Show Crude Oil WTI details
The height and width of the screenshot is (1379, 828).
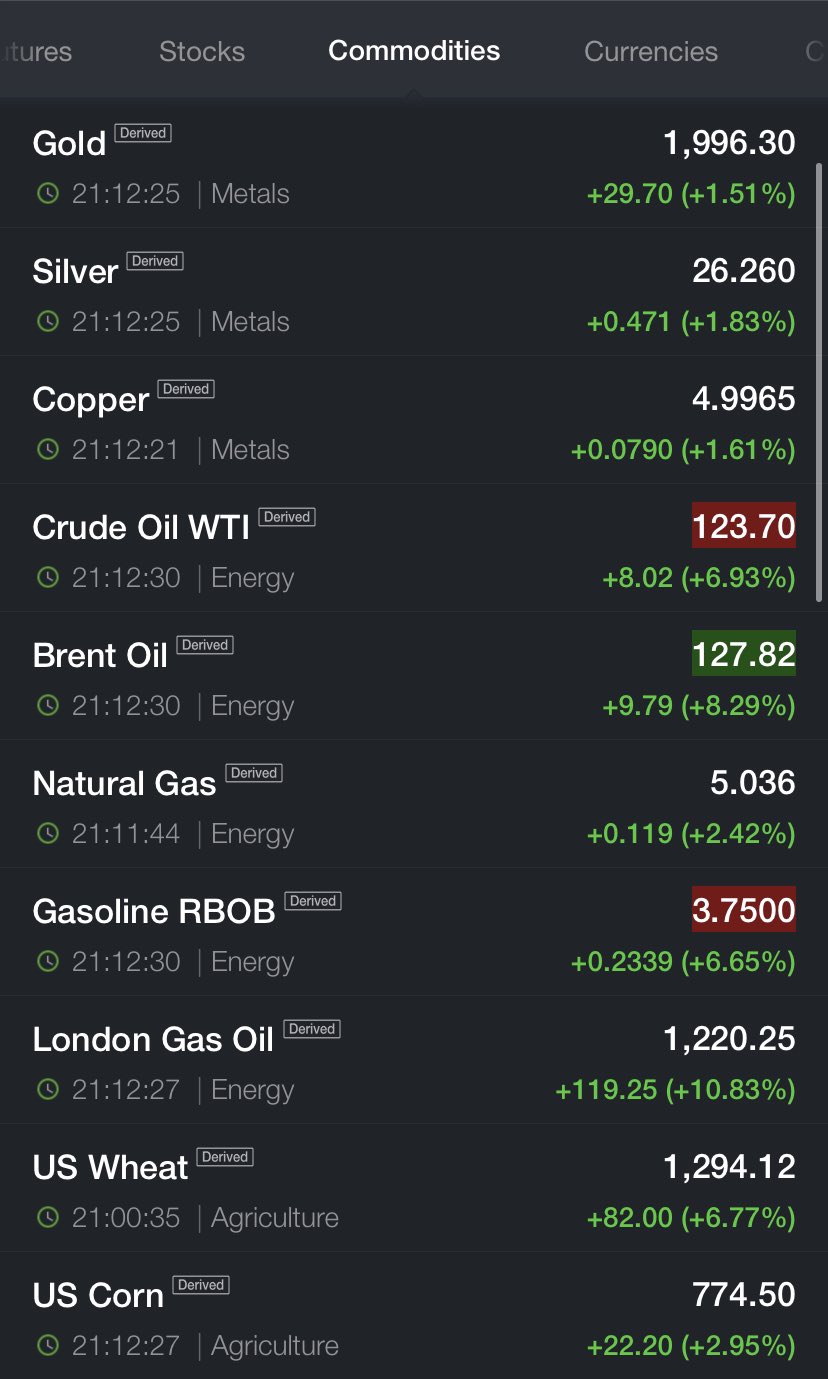[141, 528]
